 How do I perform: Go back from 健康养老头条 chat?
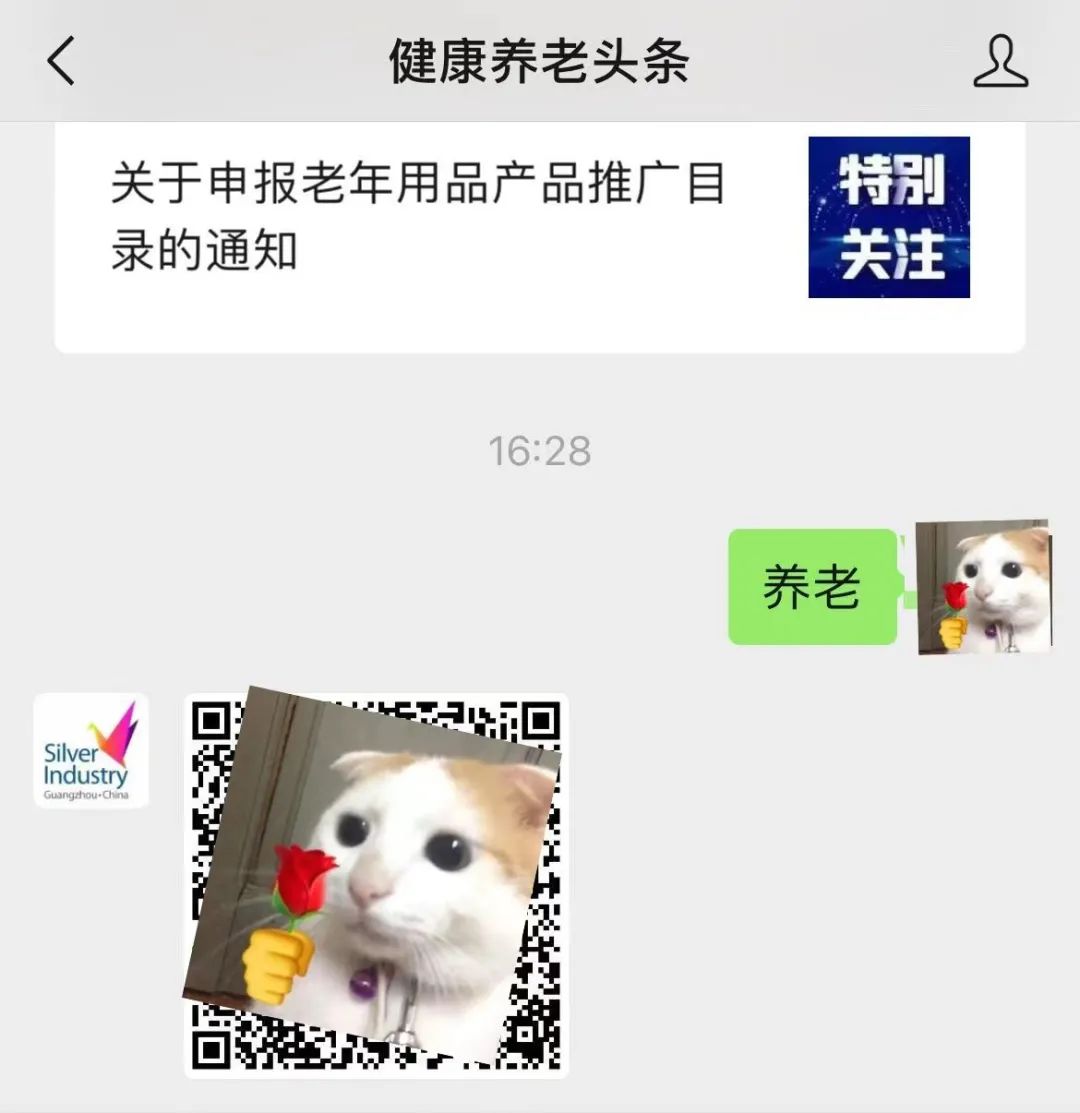61,62
